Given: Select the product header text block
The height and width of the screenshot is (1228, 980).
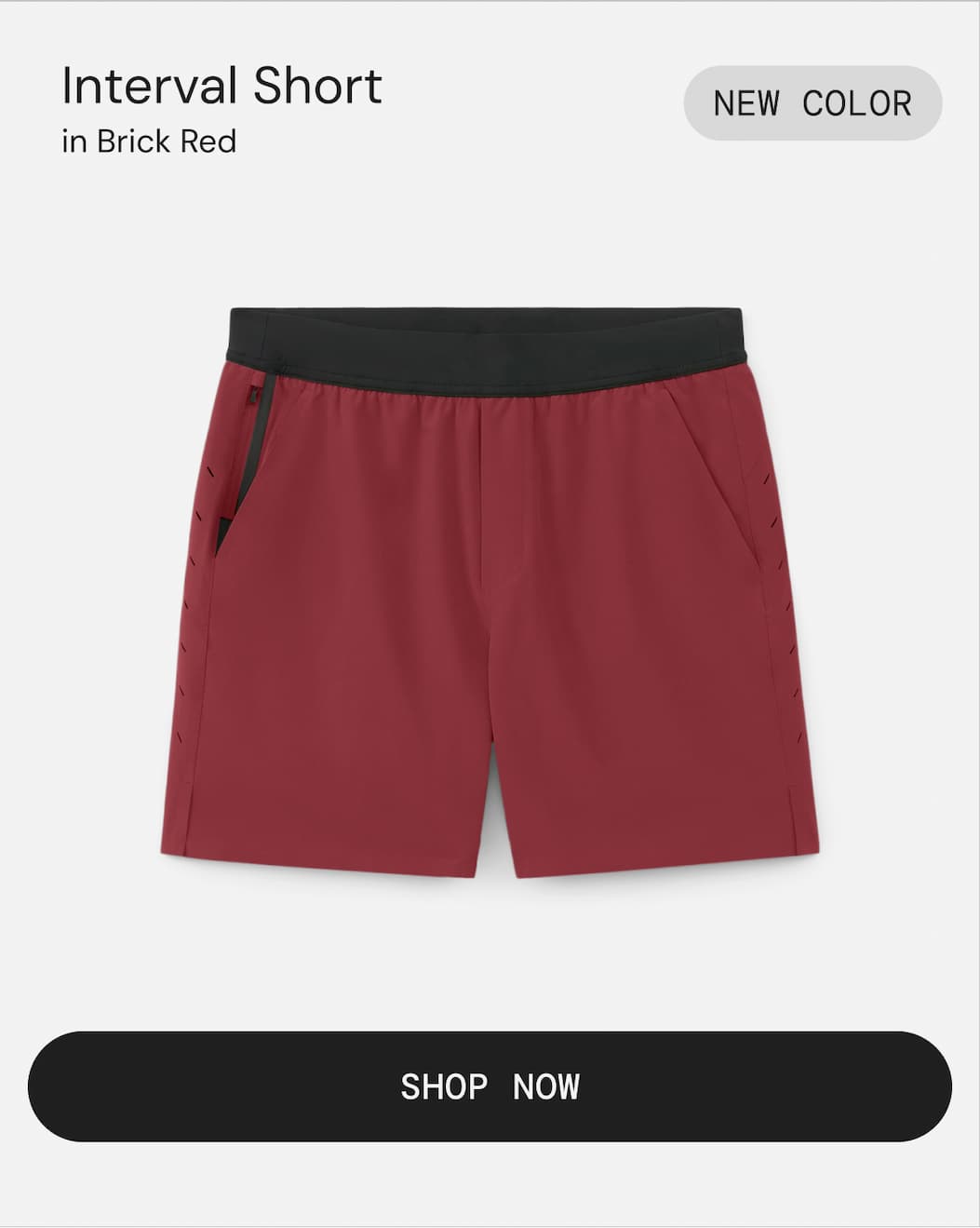Looking at the screenshot, I should pos(222,107).
